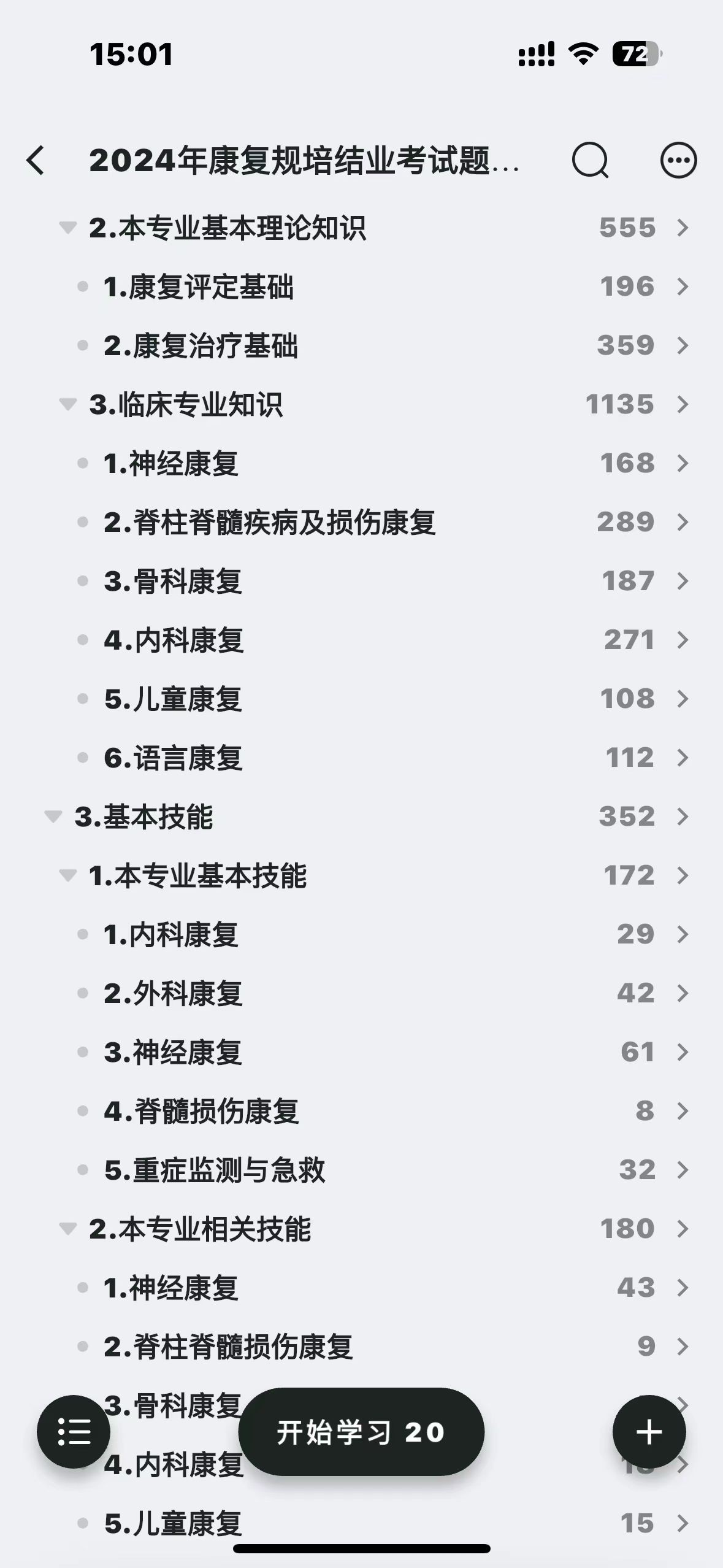Collapse the 2.本专业相关技能 section
723x1568 pixels.
[x=67, y=1229]
